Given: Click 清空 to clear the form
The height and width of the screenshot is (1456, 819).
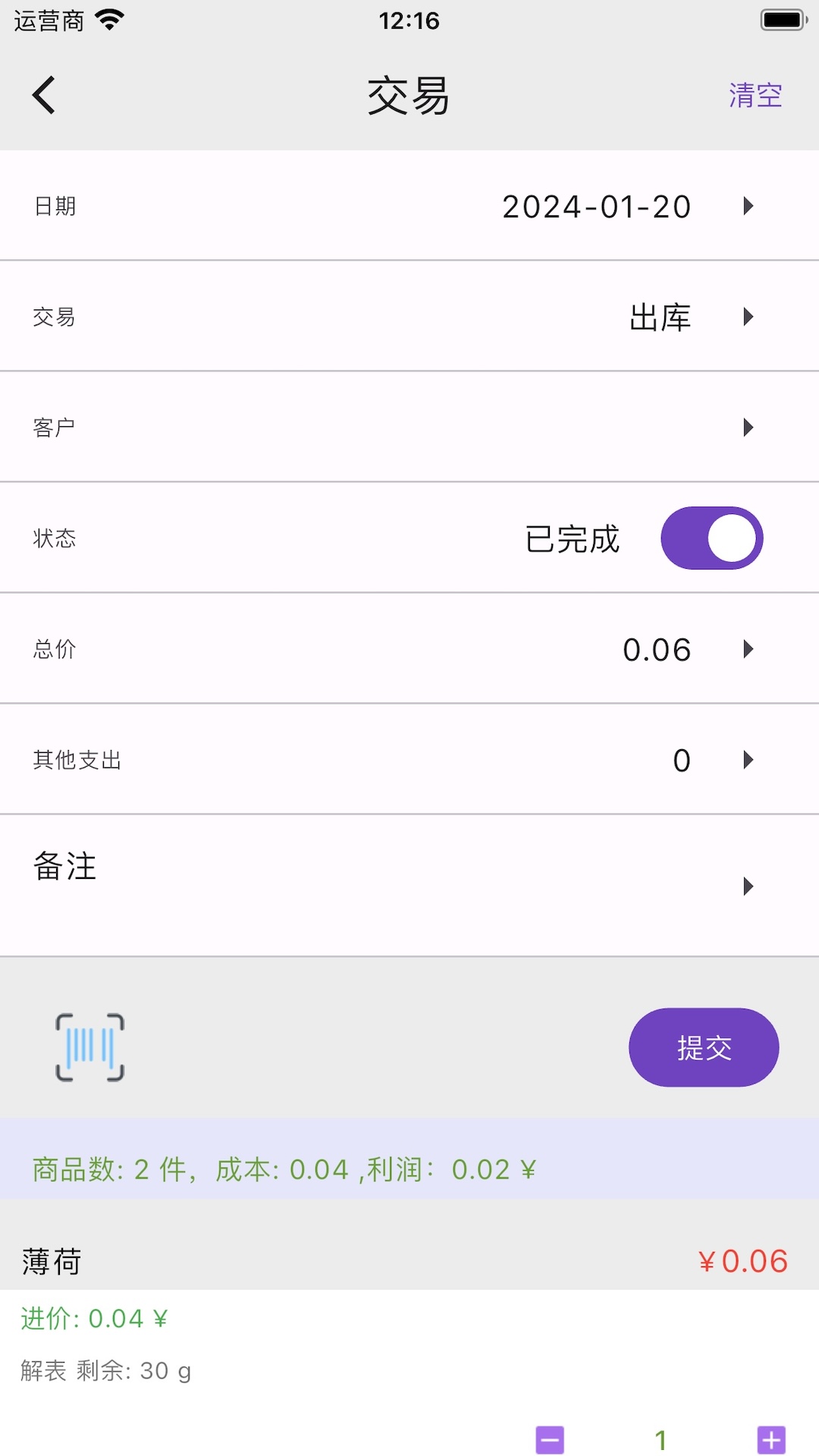Looking at the screenshot, I should pyautogui.click(x=755, y=94).
